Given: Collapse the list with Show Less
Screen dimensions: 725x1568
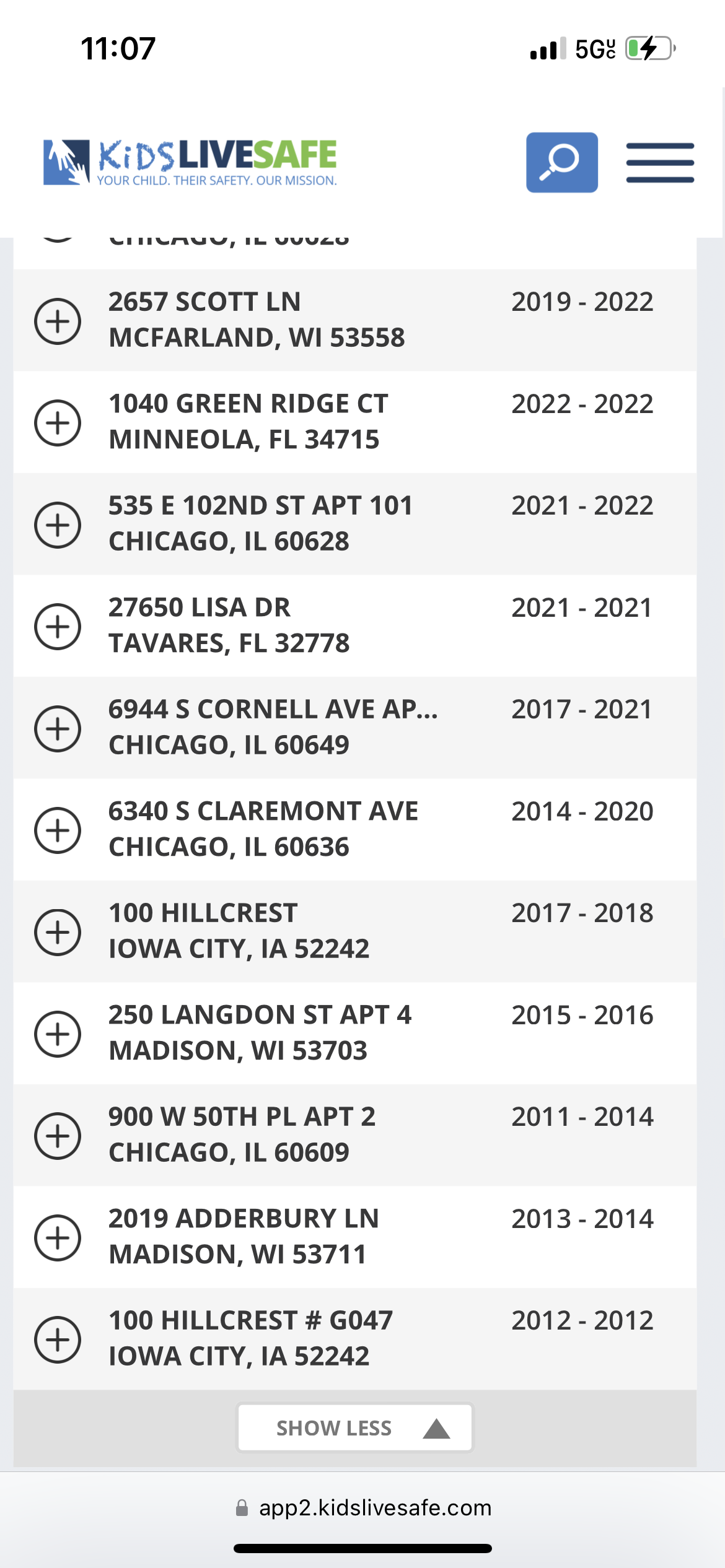Looking at the screenshot, I should pyautogui.click(x=354, y=1427).
